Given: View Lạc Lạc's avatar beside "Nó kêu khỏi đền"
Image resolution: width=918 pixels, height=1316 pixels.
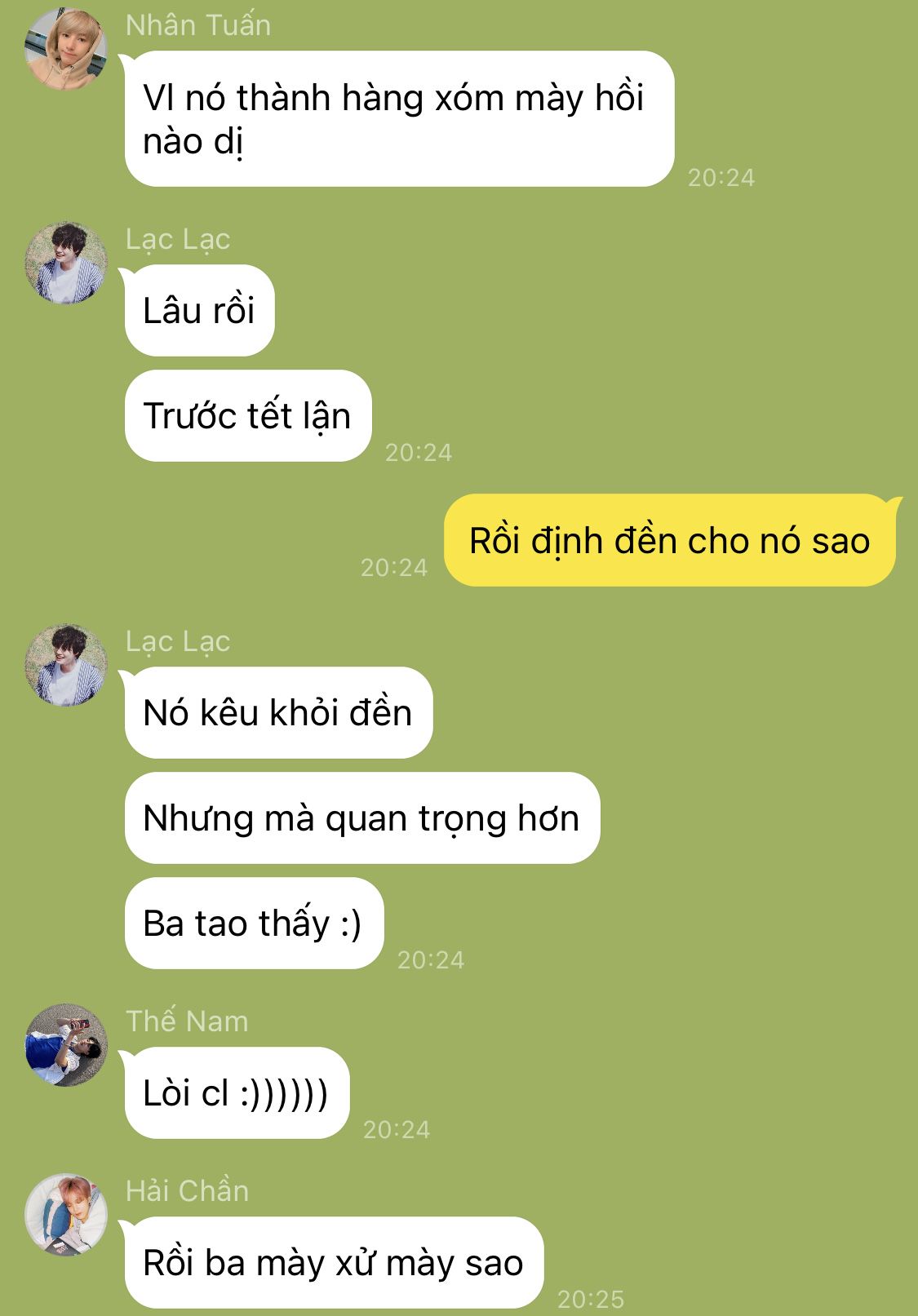Looking at the screenshot, I should coord(66,664).
